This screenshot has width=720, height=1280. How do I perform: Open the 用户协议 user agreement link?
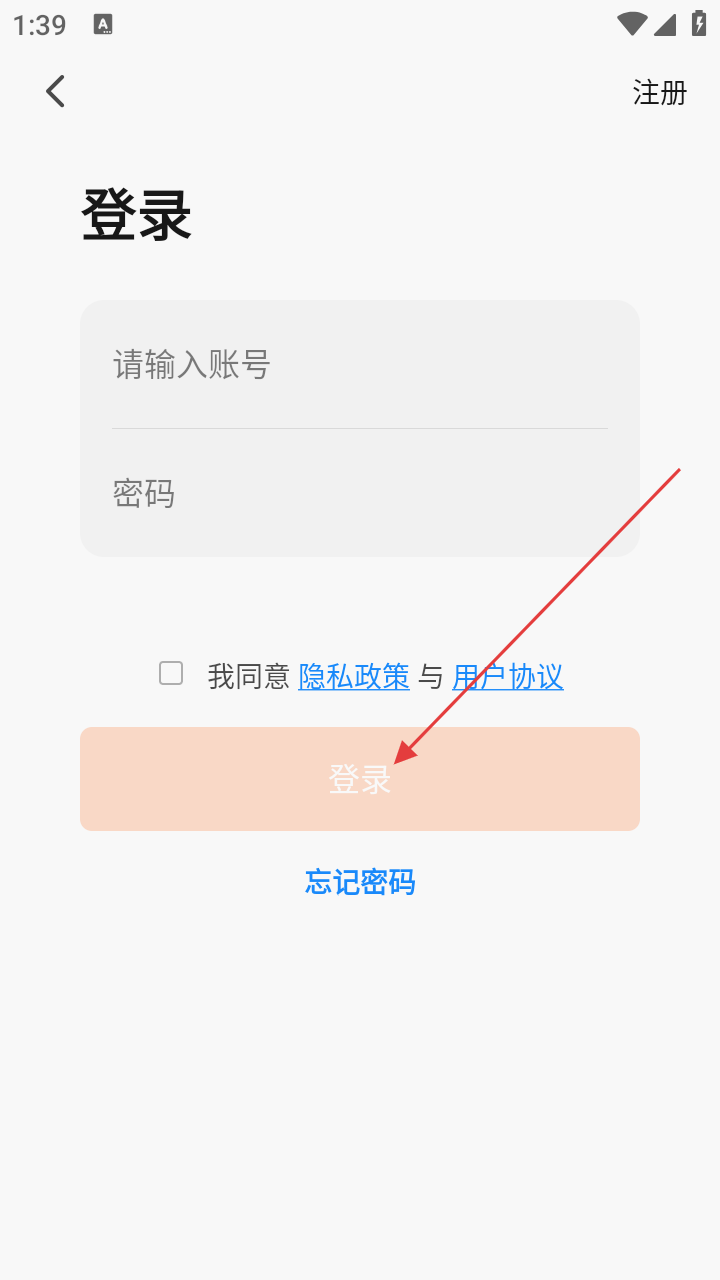click(x=507, y=677)
